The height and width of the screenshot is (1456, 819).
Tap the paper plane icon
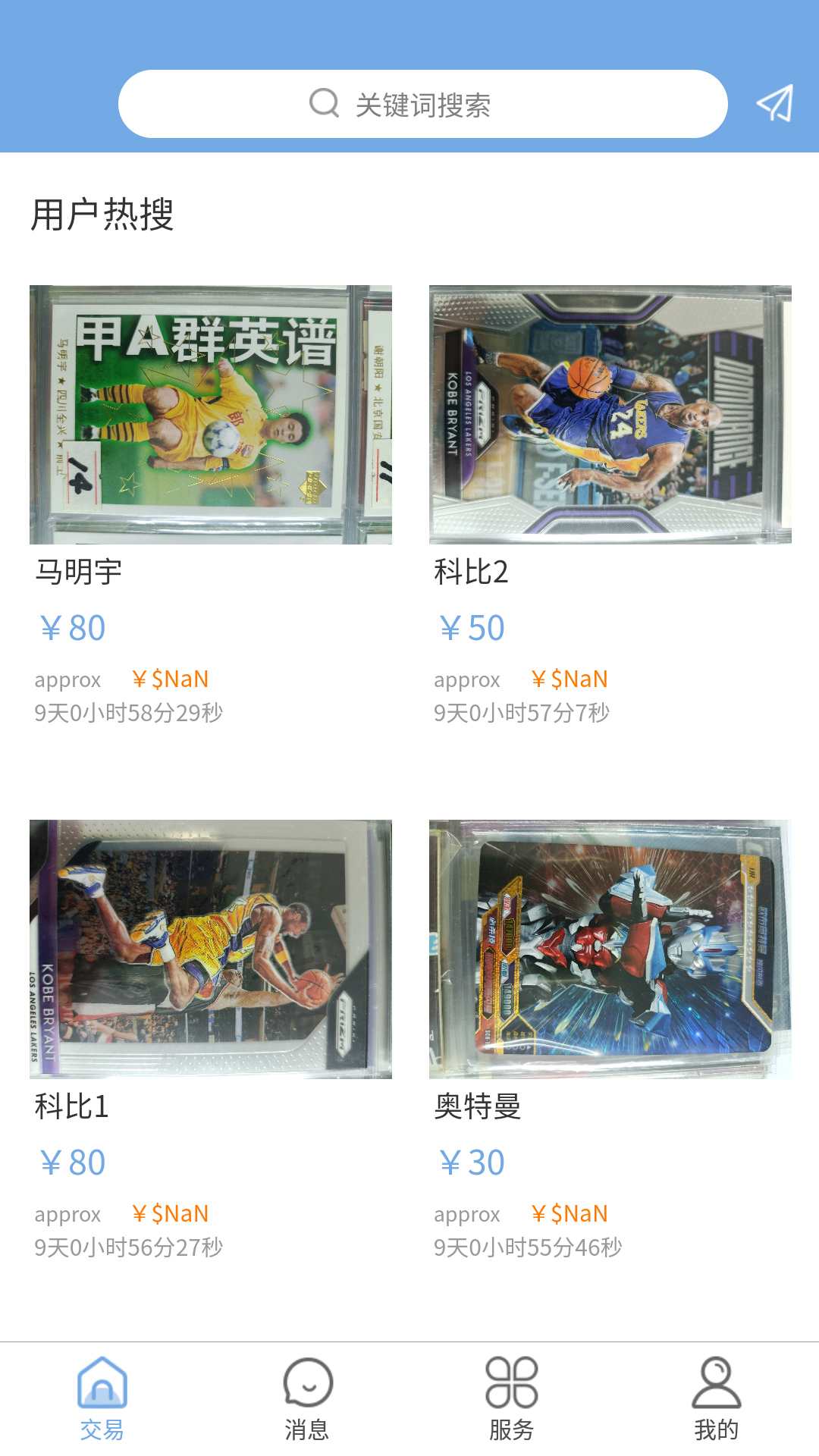pos(774,104)
